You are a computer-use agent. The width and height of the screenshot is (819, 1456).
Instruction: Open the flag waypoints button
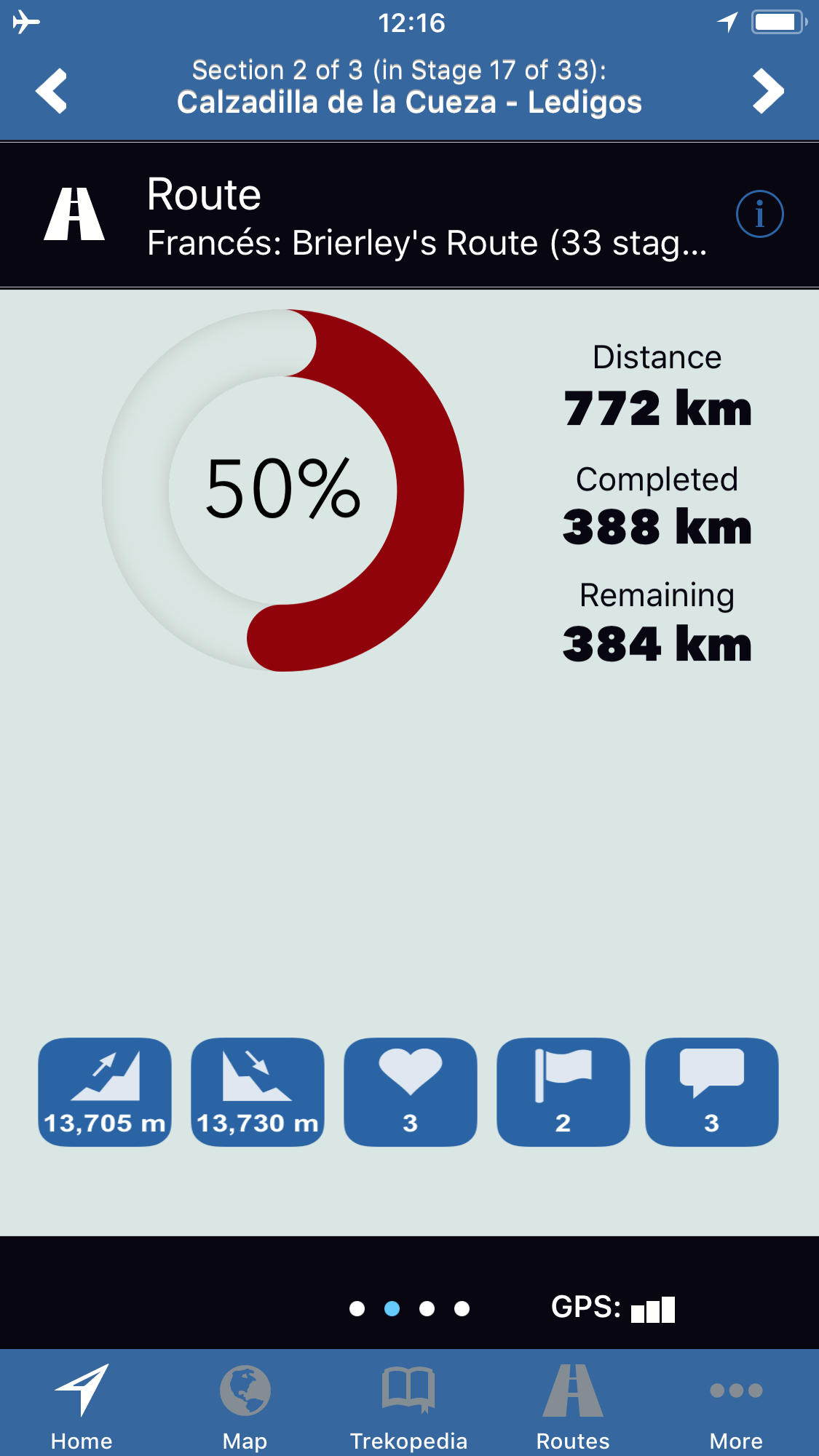(563, 1091)
